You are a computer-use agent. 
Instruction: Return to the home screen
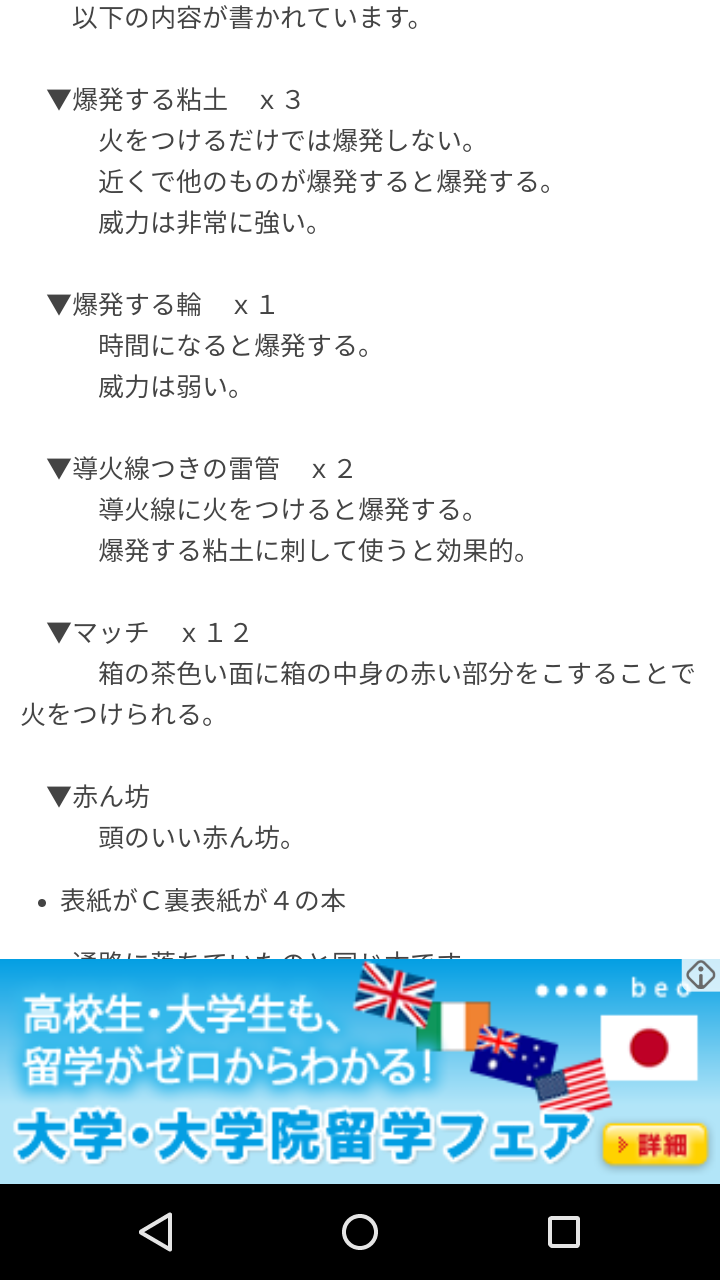(360, 1232)
